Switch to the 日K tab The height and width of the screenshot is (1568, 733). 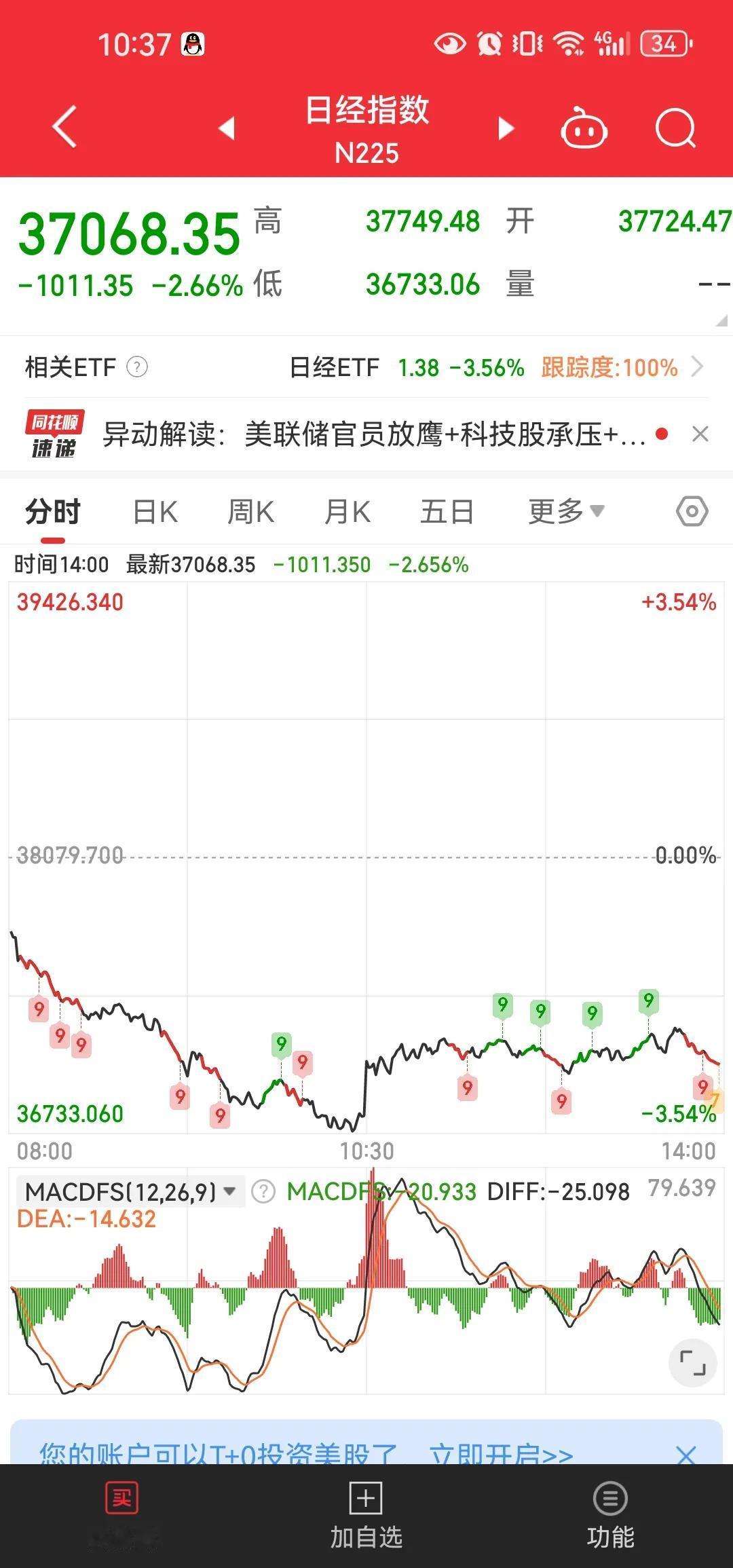(x=155, y=511)
